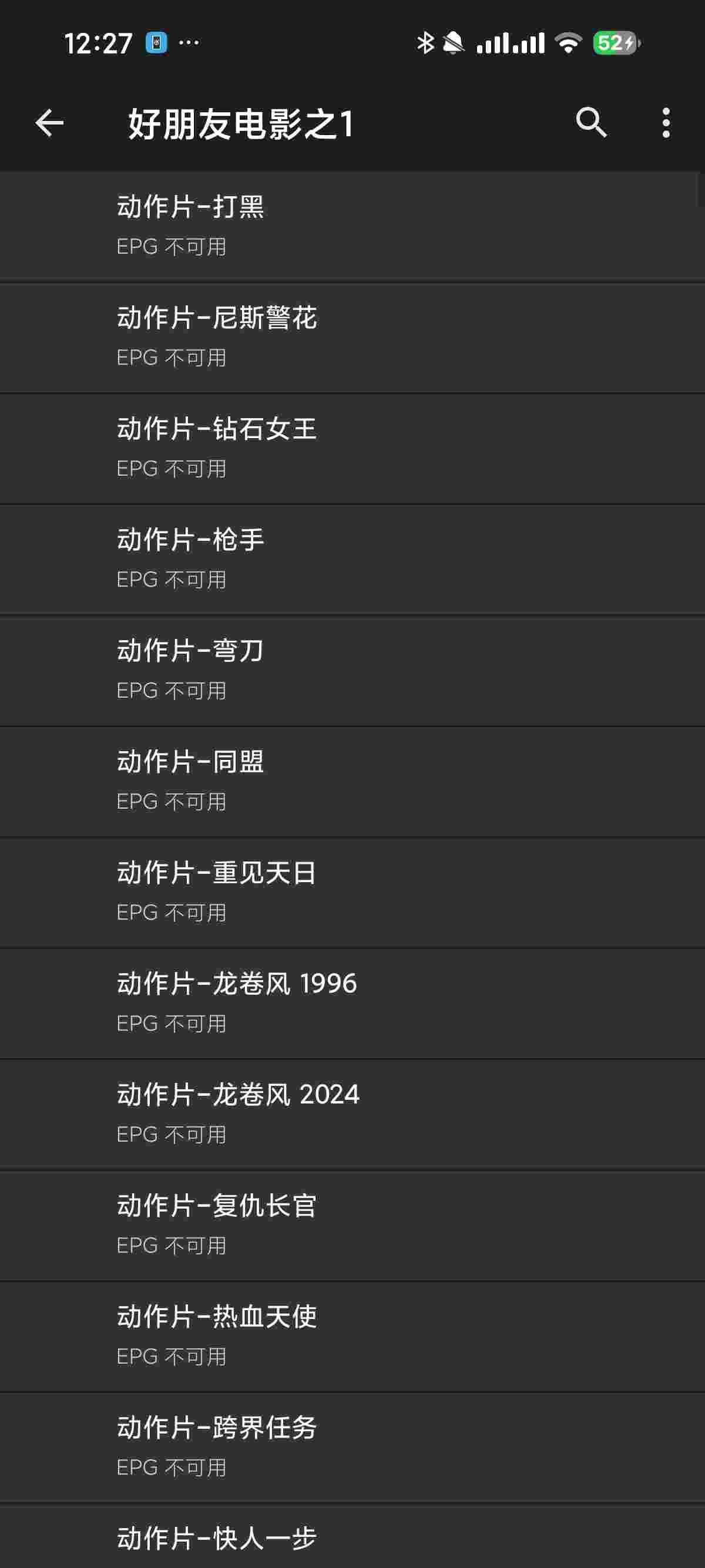The width and height of the screenshot is (705, 1568).
Task: Select 动作片-跨界任务 entry
Action: [352, 1447]
